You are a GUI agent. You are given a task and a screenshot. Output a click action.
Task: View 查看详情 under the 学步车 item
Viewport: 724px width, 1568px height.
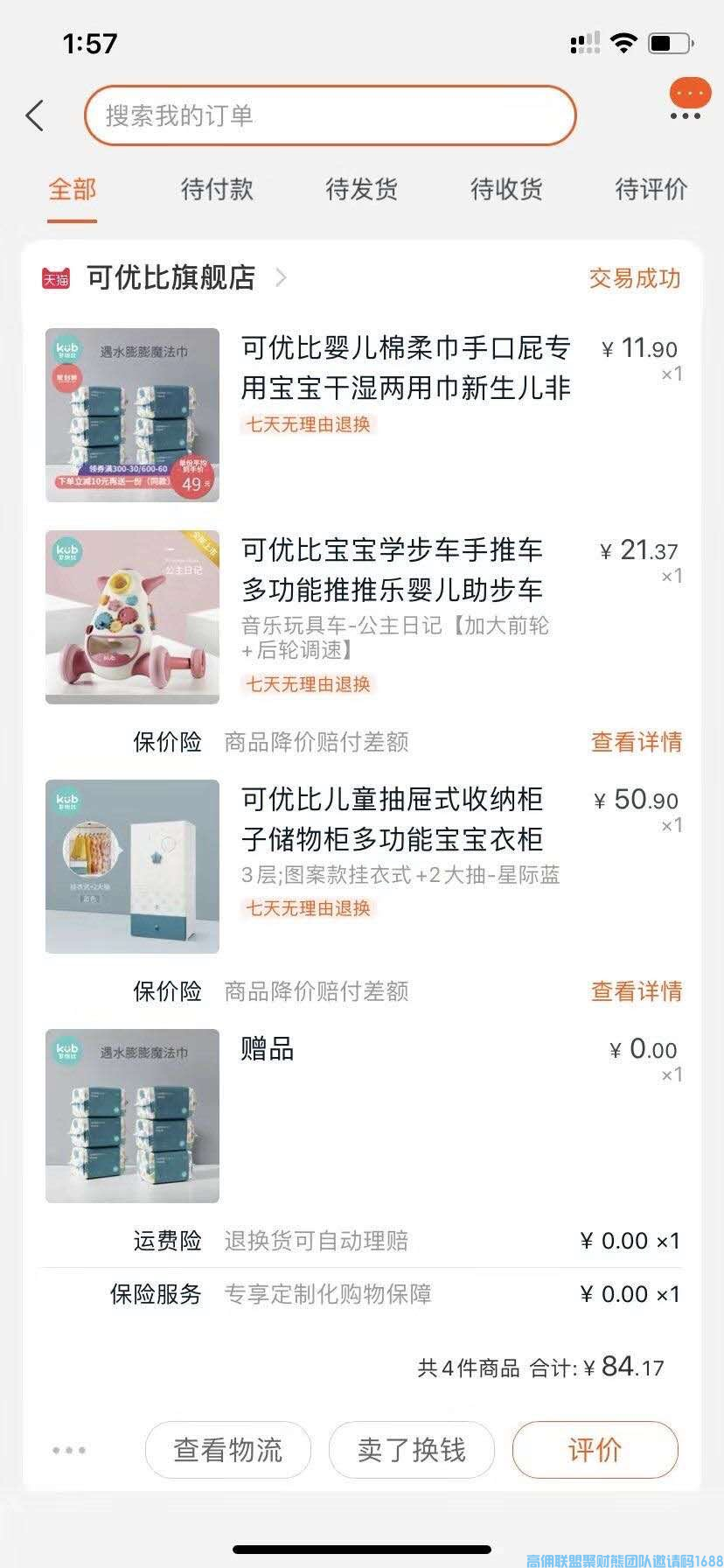tap(636, 742)
